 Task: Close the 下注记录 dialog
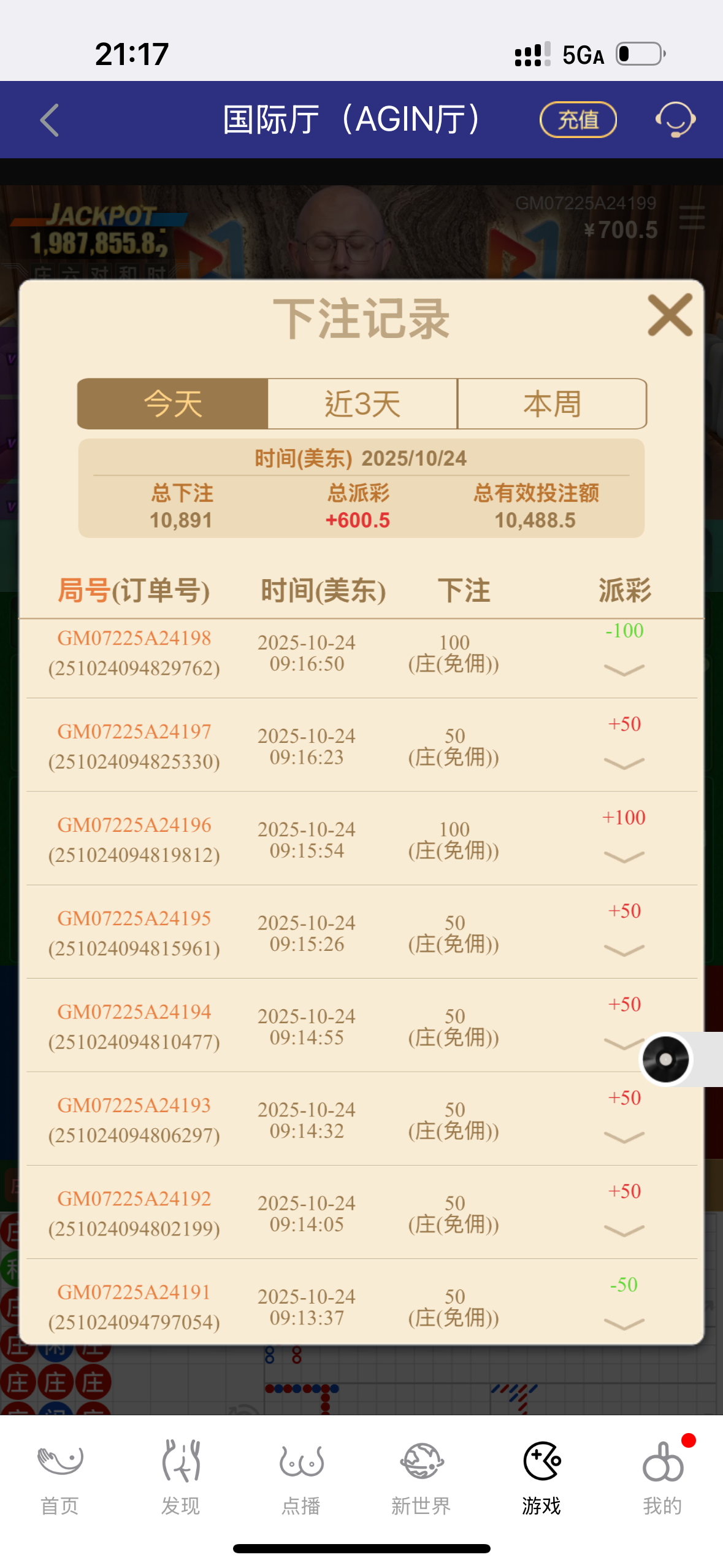(x=670, y=315)
